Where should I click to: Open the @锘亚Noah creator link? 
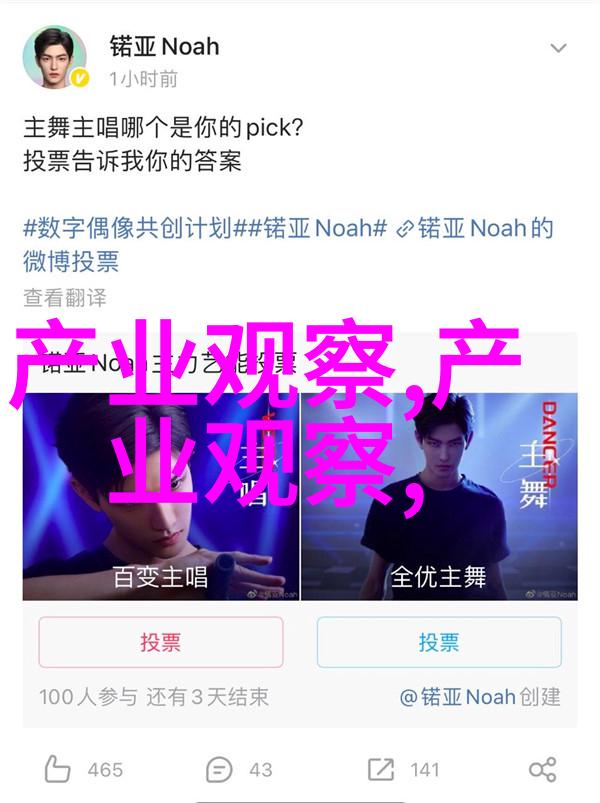pyautogui.click(x=479, y=697)
